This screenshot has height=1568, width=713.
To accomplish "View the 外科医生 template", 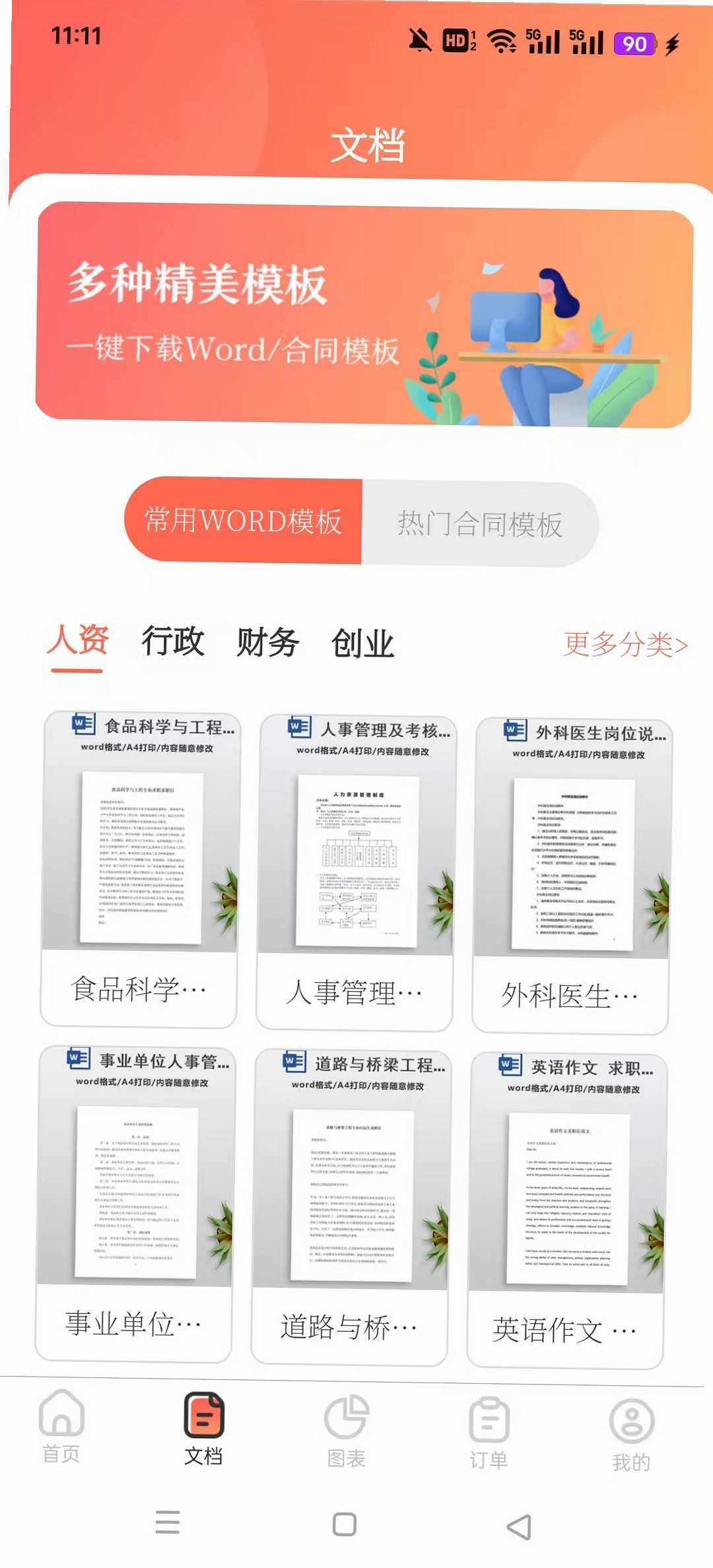I will click(570, 876).
